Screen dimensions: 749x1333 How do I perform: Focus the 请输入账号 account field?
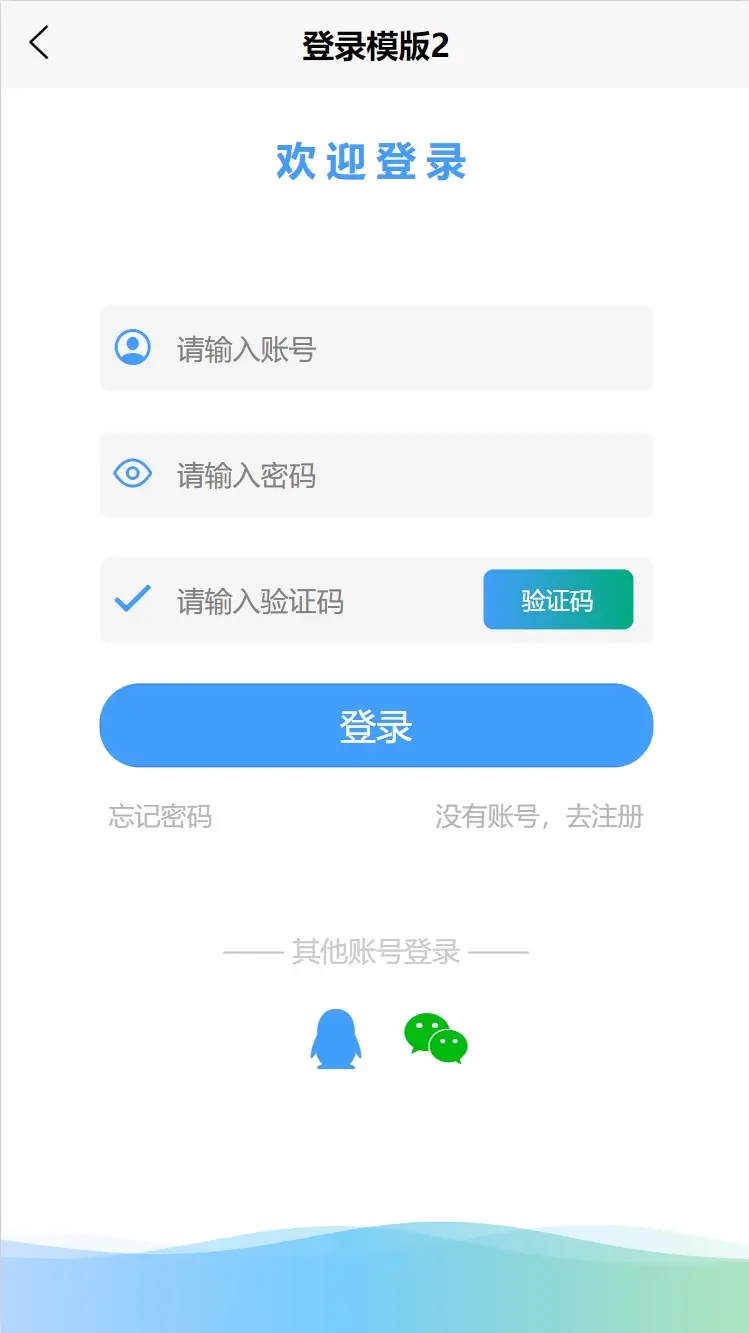(x=400, y=349)
